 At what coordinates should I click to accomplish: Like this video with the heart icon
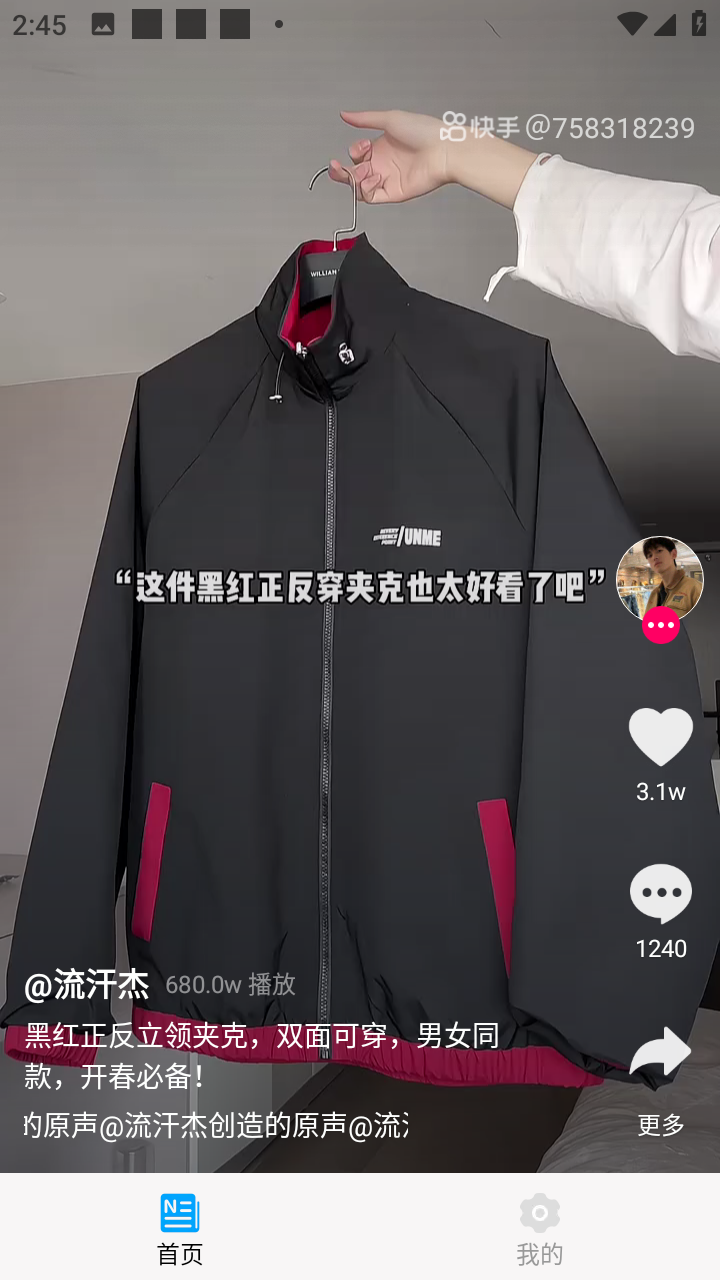point(660,737)
